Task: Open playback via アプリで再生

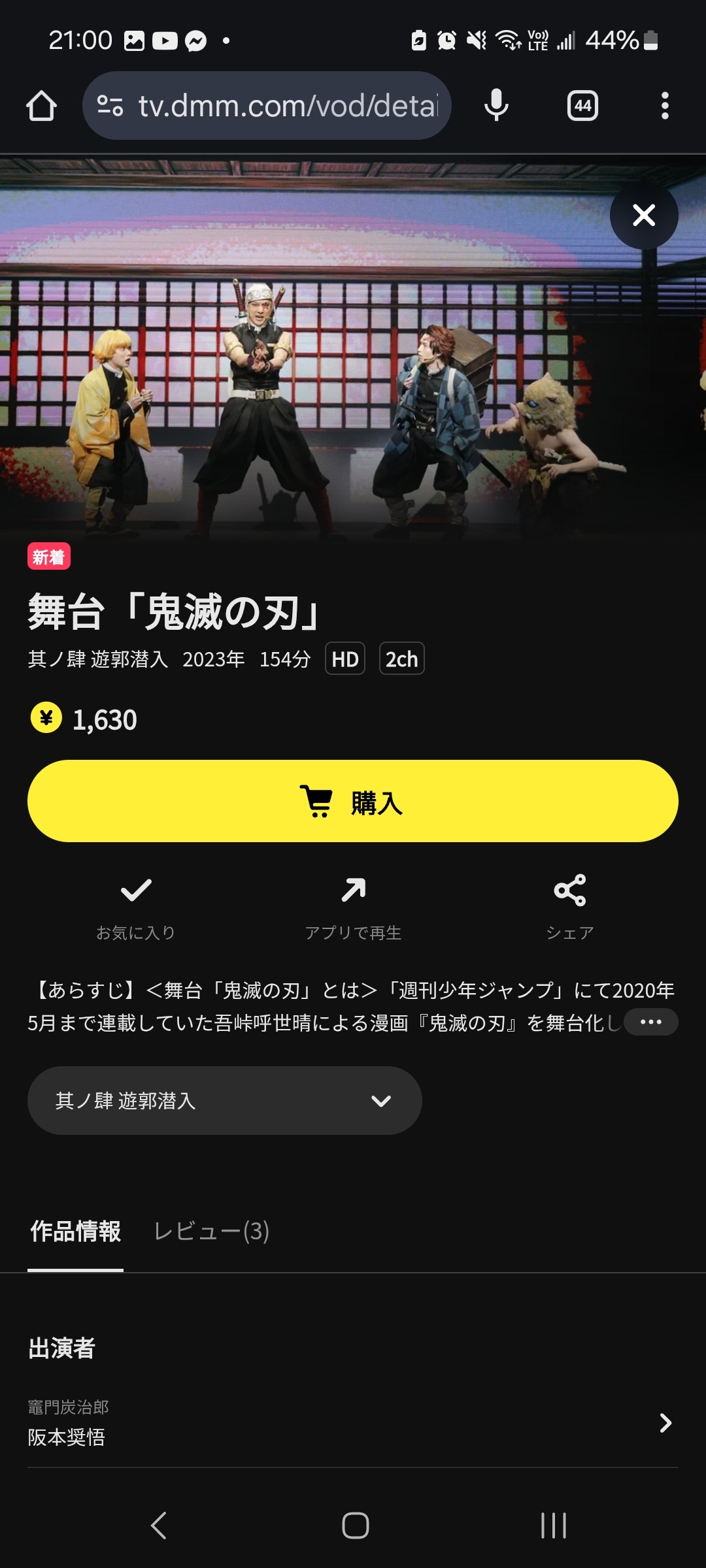Action: point(353,906)
